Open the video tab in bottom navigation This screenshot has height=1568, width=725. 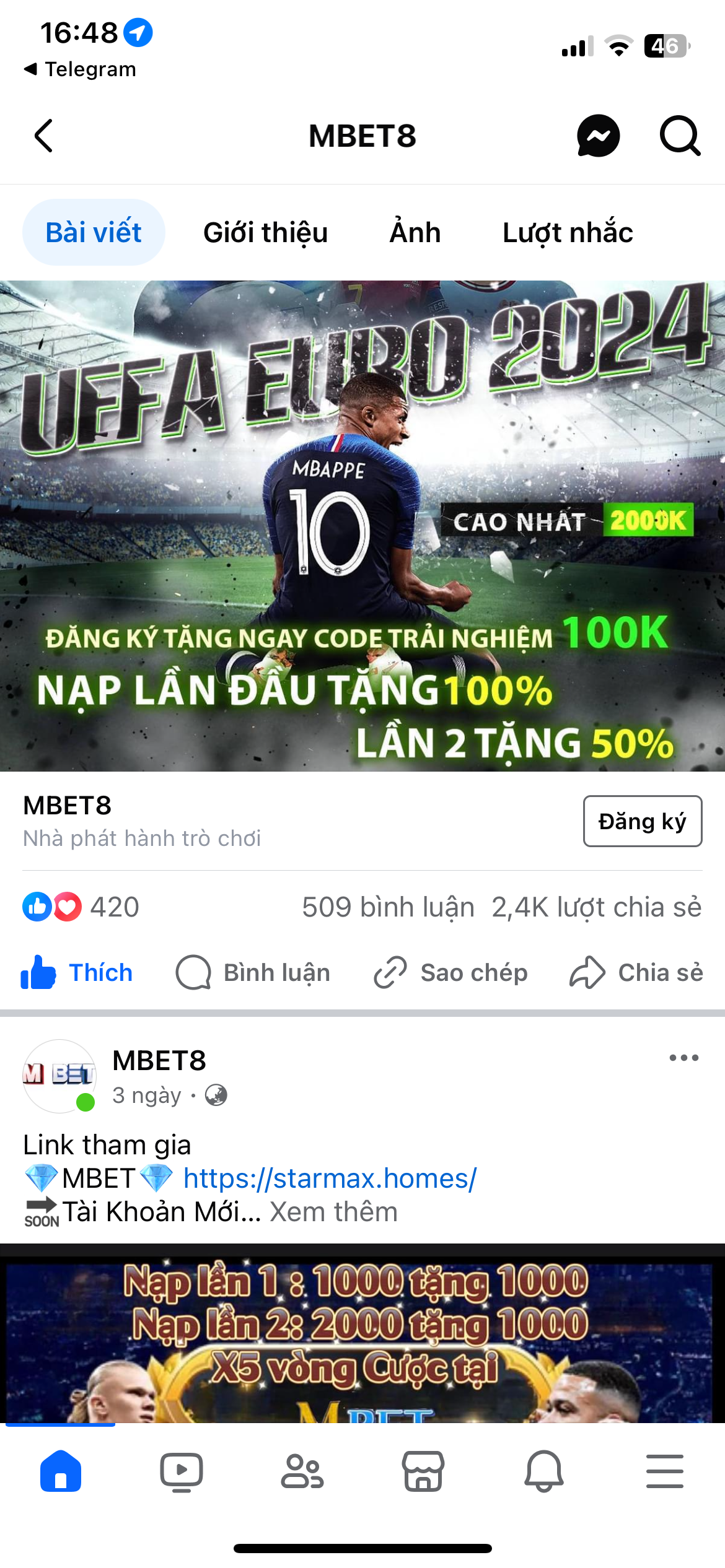[x=182, y=1471]
